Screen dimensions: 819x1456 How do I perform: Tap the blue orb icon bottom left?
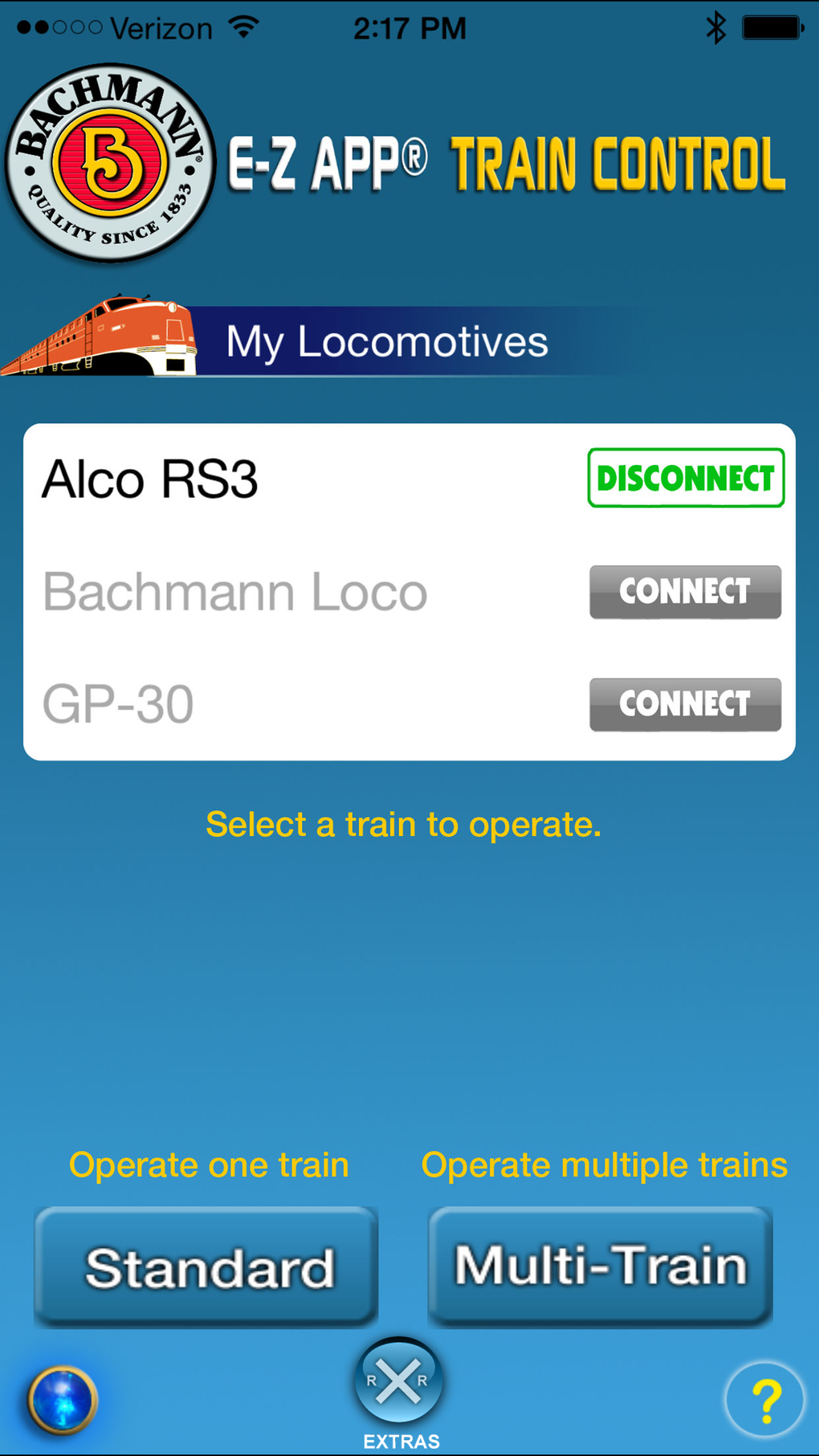pyautogui.click(x=64, y=1399)
